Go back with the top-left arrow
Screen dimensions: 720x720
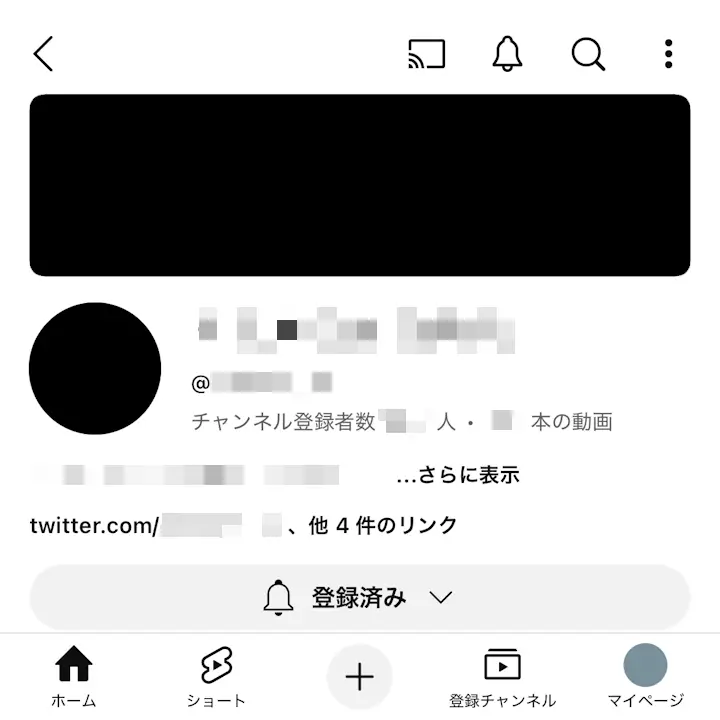pos(43,54)
